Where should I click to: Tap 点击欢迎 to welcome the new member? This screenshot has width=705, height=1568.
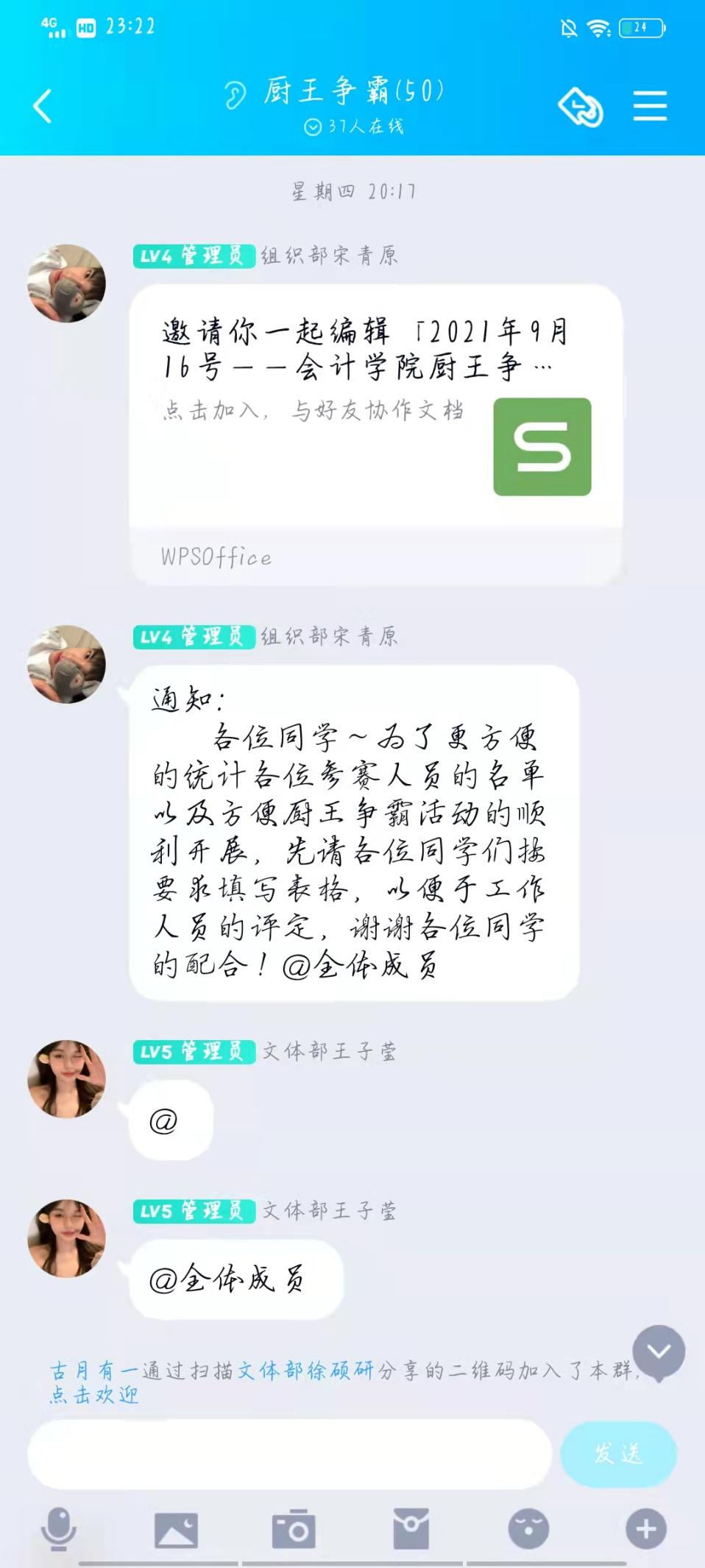(x=94, y=1395)
